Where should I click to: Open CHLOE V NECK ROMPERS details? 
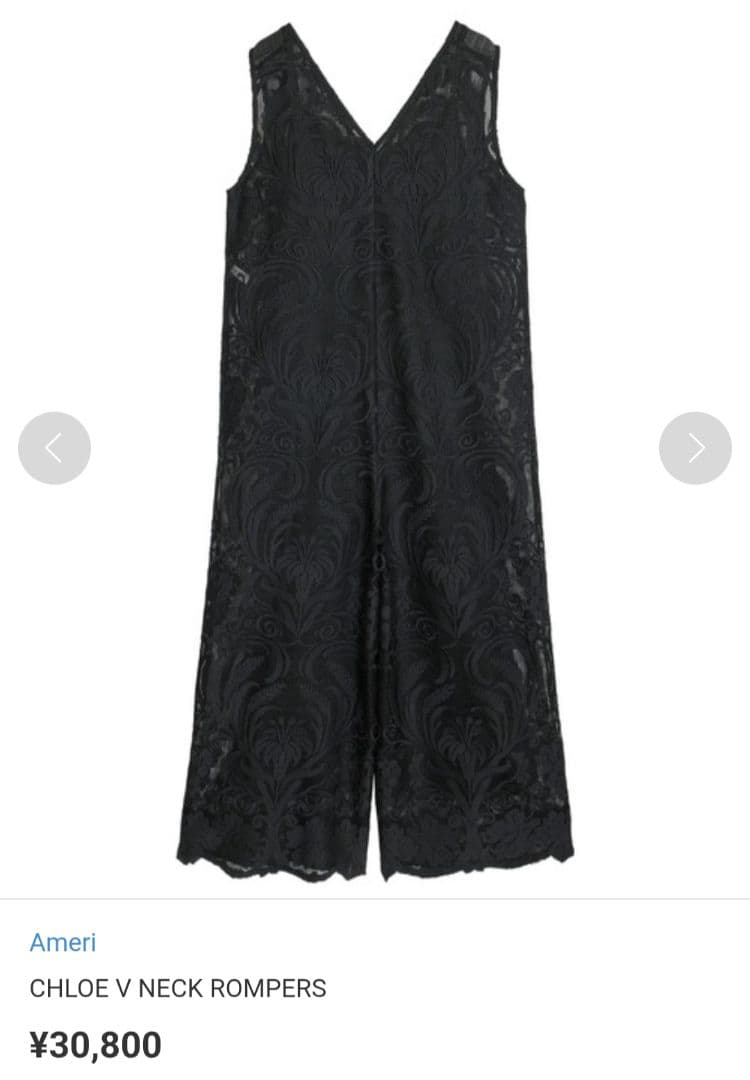177,988
